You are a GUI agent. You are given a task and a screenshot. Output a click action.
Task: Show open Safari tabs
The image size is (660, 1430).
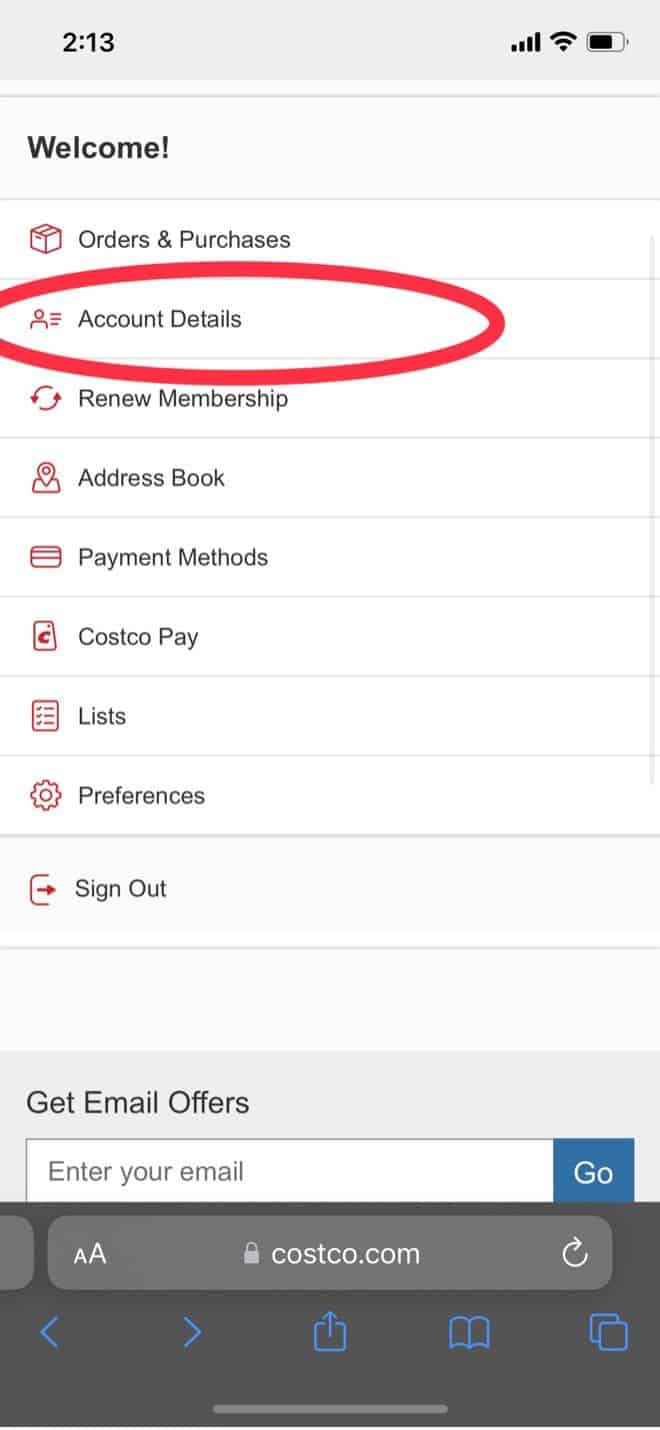[x=609, y=1332]
